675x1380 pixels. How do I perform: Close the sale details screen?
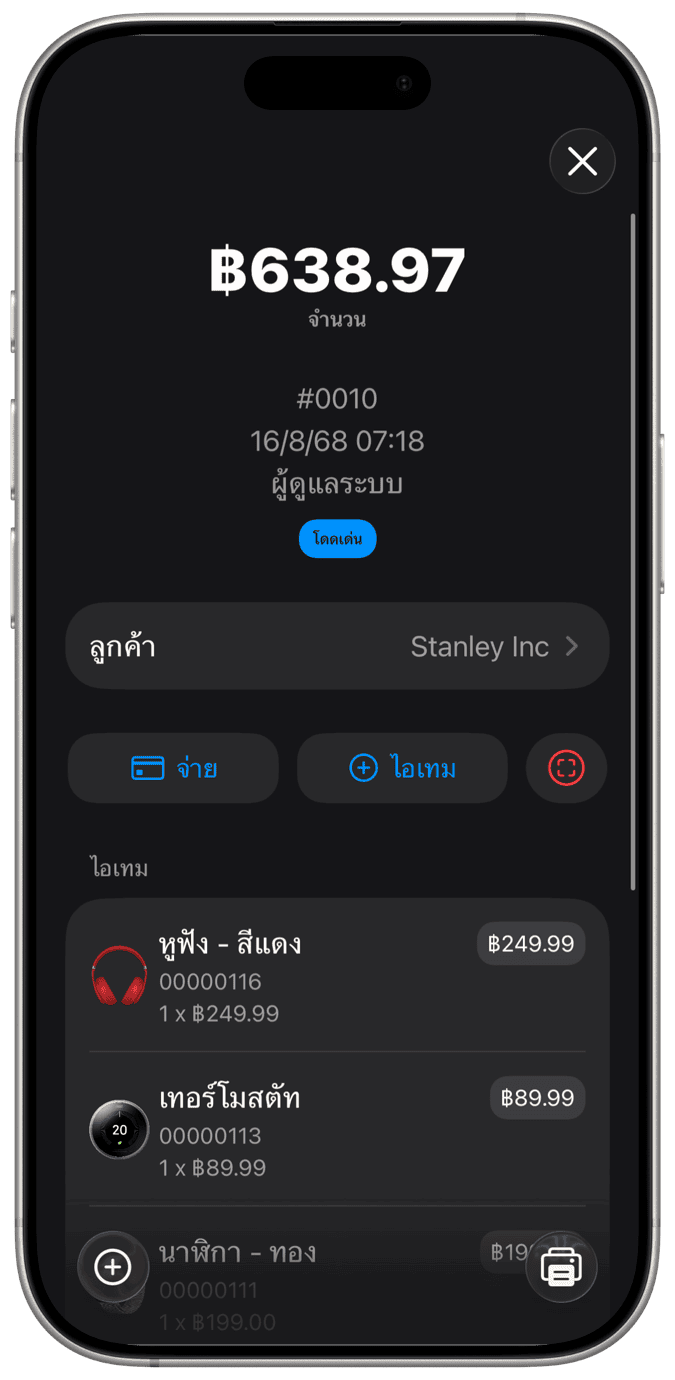582,161
